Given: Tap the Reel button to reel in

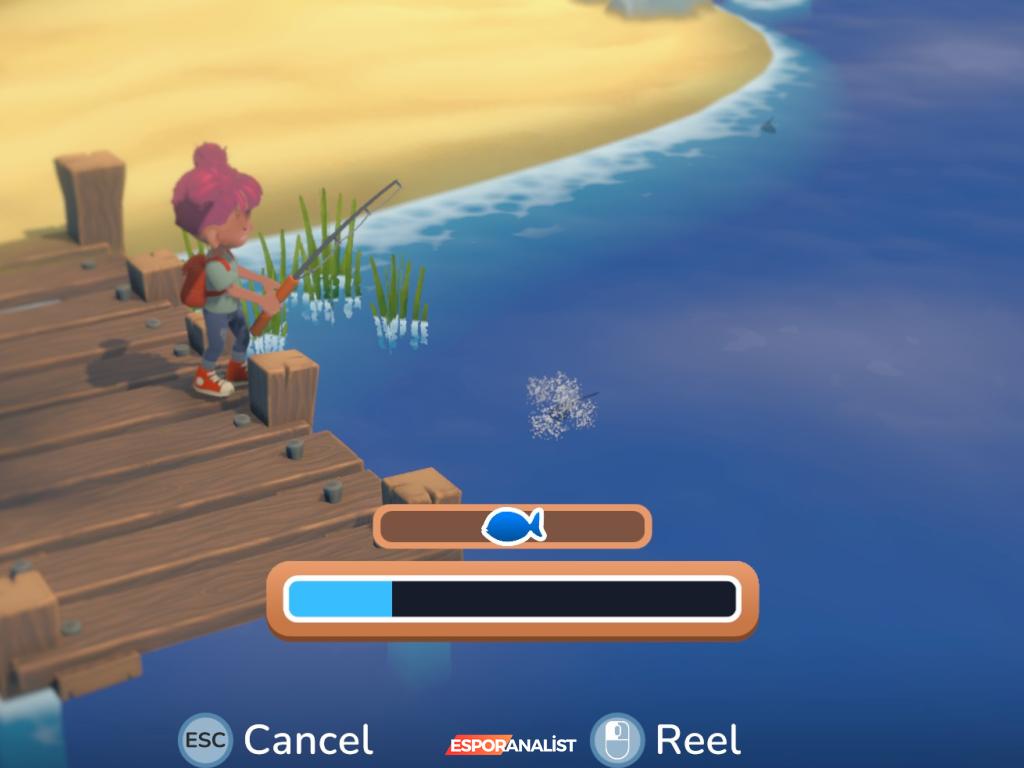Looking at the screenshot, I should [666, 740].
